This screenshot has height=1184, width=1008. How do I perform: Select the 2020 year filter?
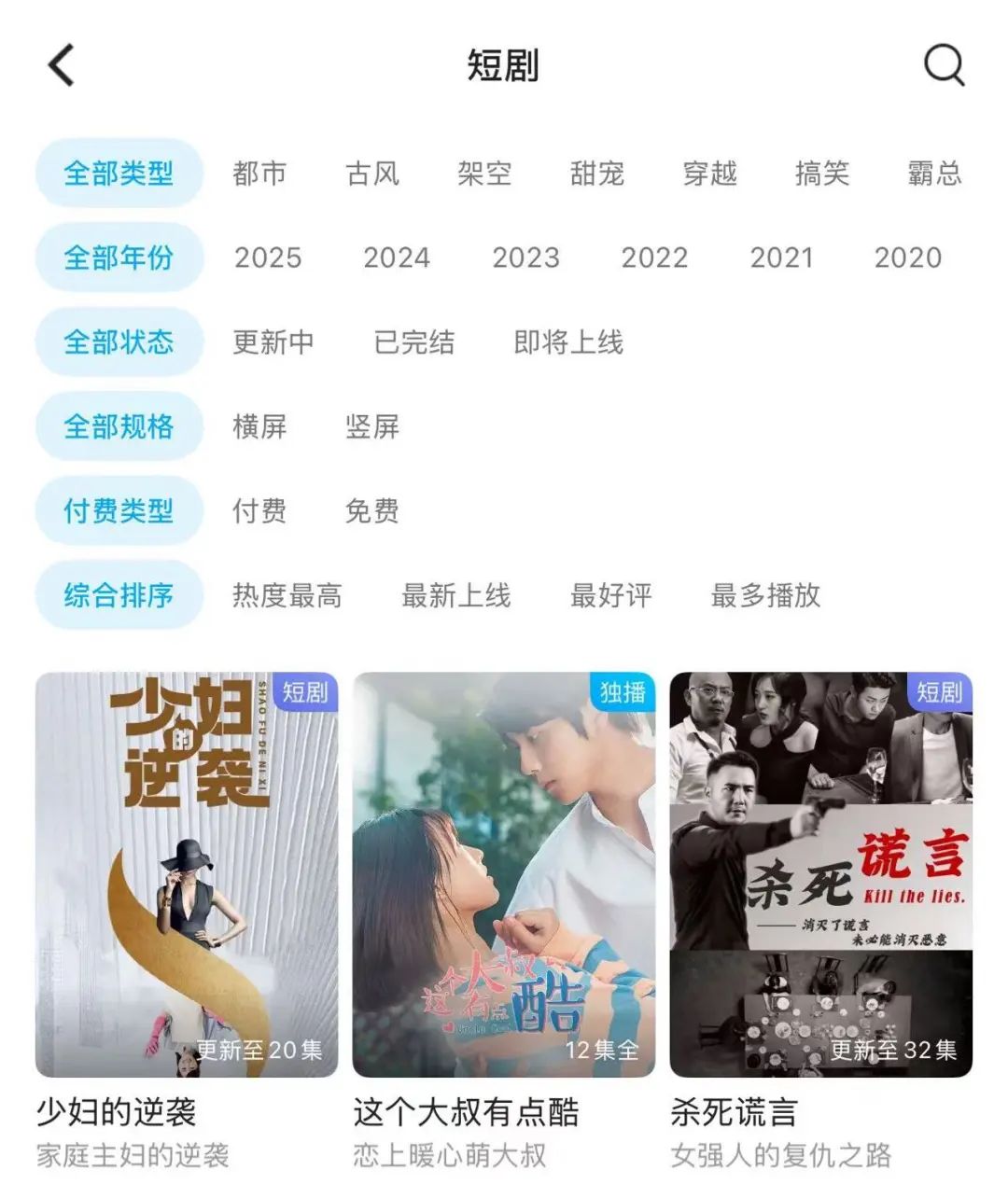point(907,258)
